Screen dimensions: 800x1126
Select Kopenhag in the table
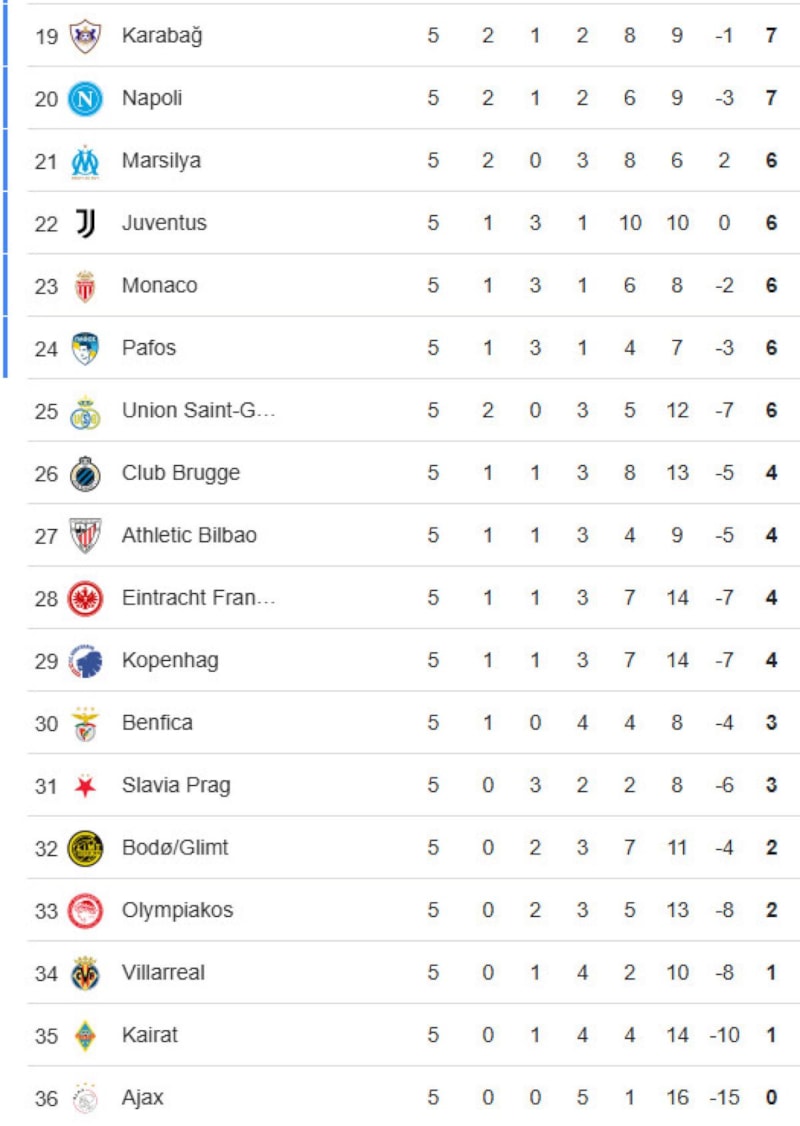tap(170, 660)
